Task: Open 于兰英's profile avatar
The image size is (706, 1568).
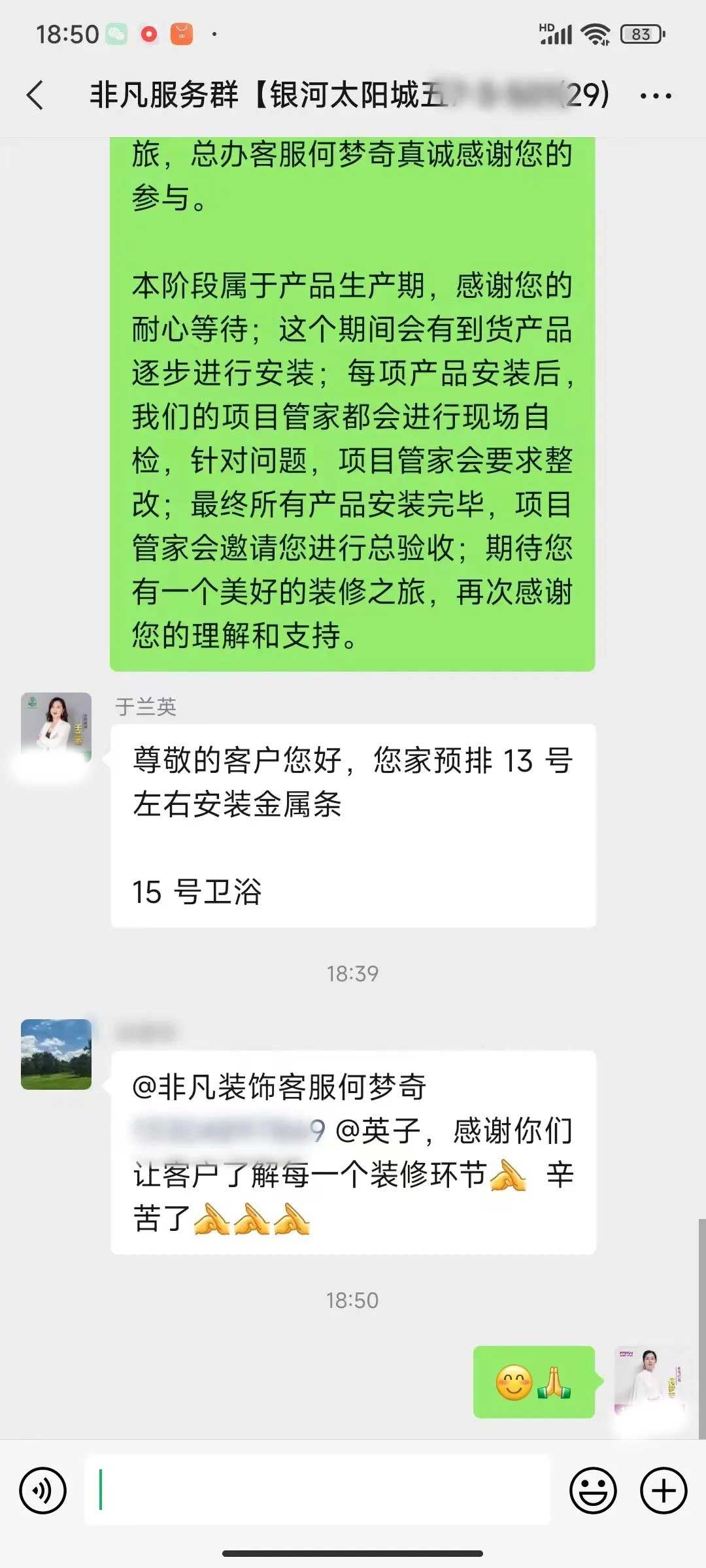Action: pos(56,727)
